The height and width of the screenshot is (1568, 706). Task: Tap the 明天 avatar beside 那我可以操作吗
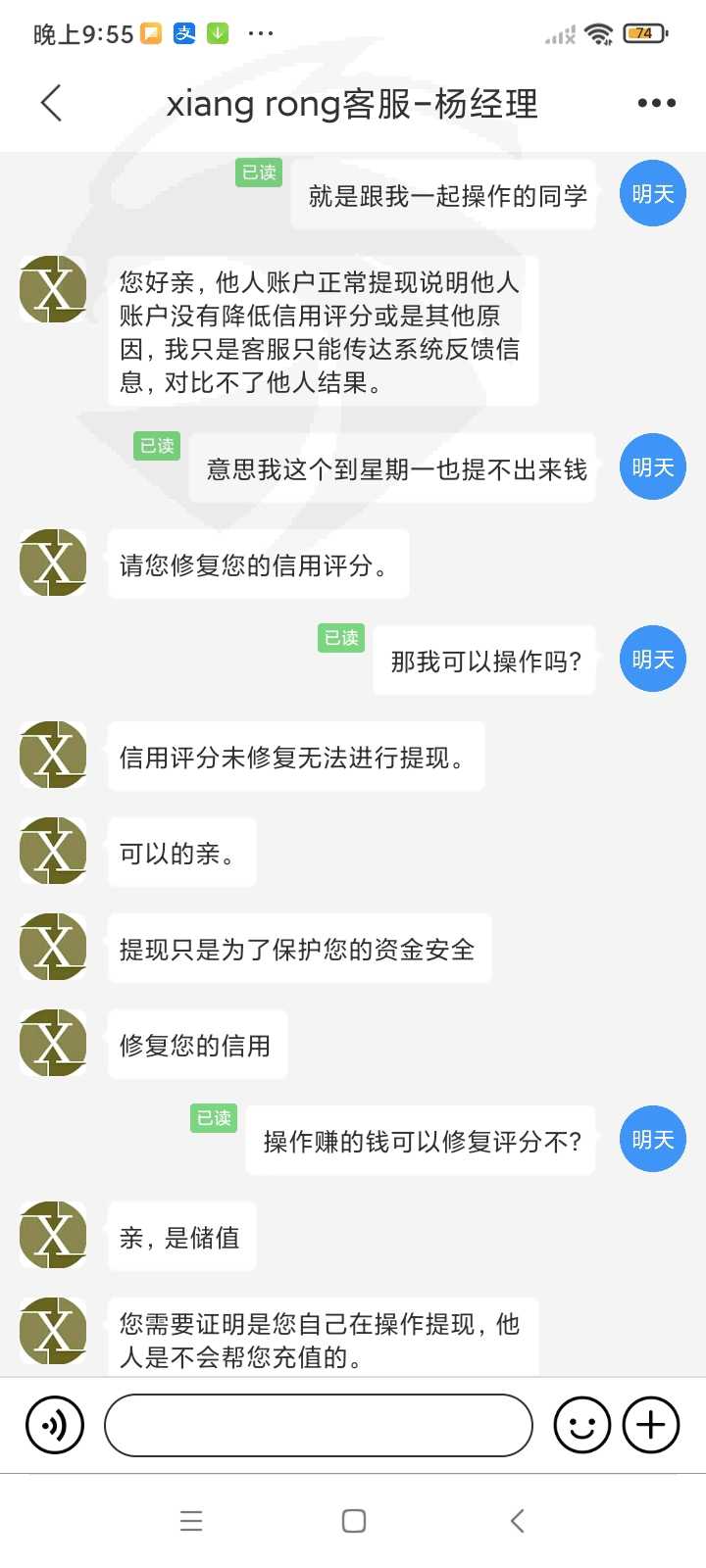point(653,660)
